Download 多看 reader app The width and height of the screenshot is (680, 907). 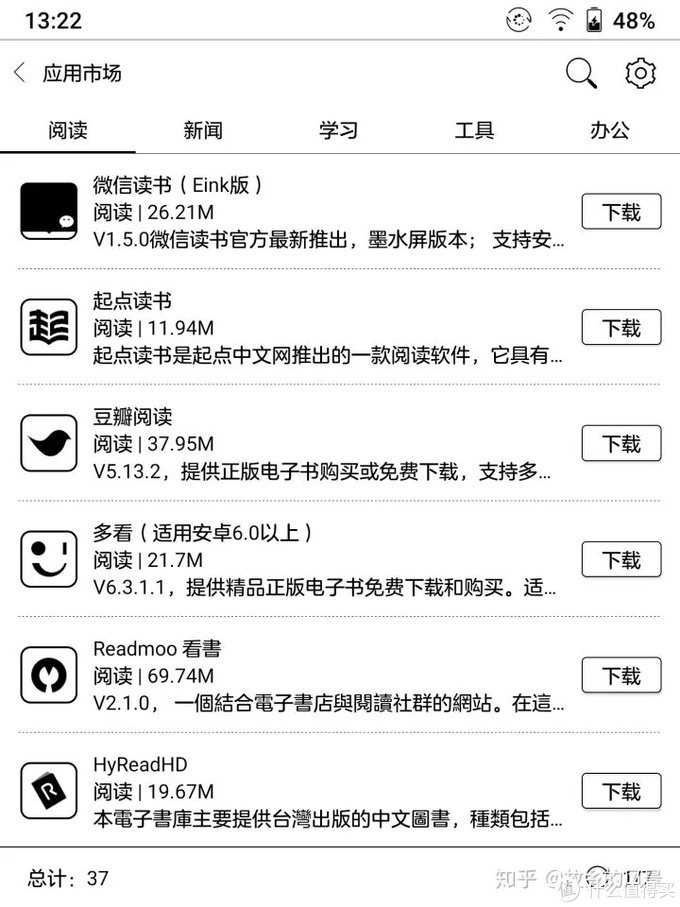[x=621, y=560]
